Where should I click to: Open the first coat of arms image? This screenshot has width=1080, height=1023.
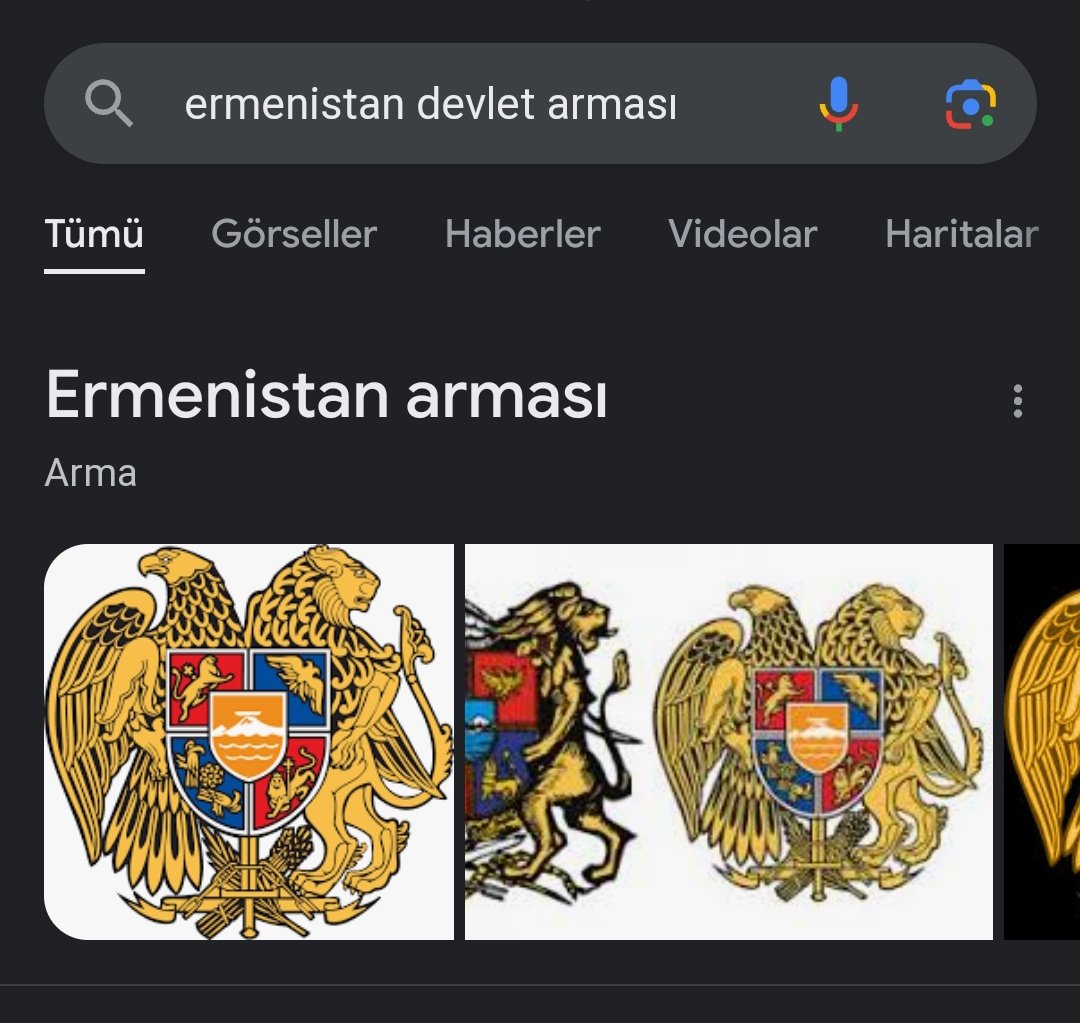pos(249,741)
